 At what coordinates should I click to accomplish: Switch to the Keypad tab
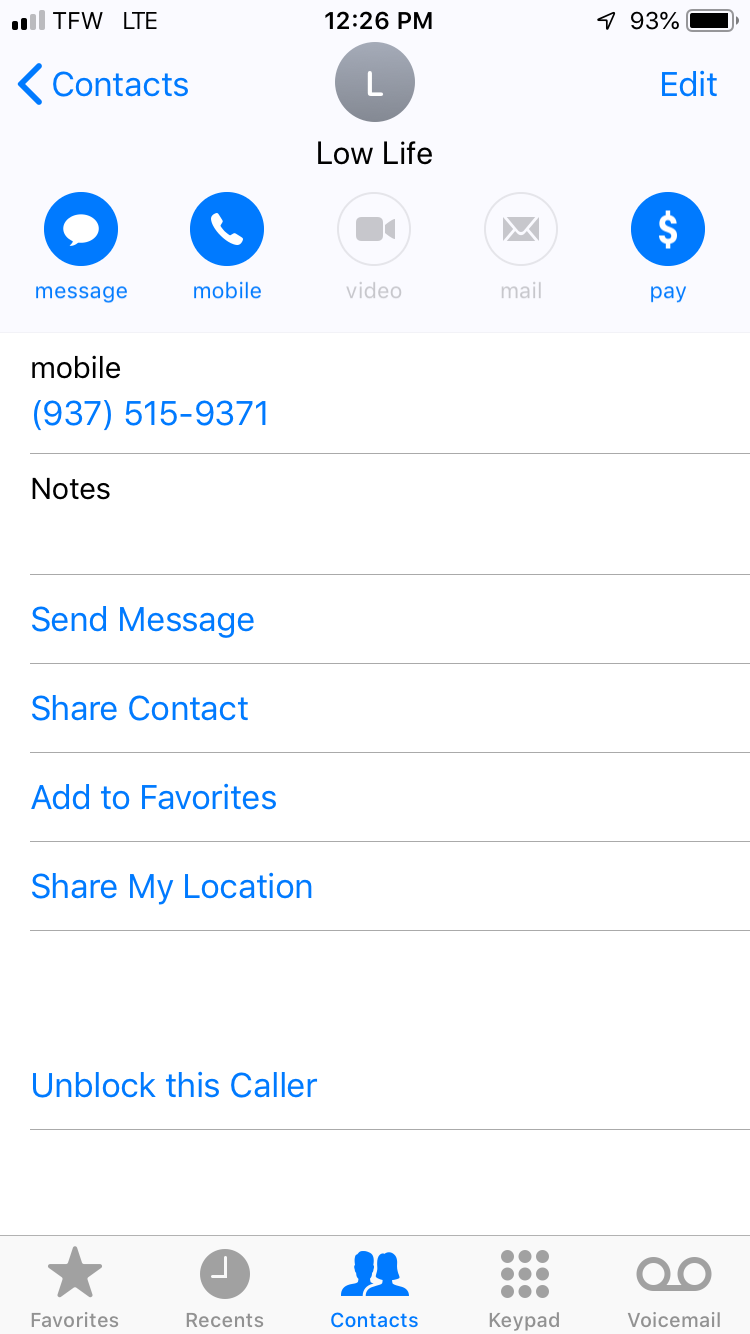[x=524, y=1289]
